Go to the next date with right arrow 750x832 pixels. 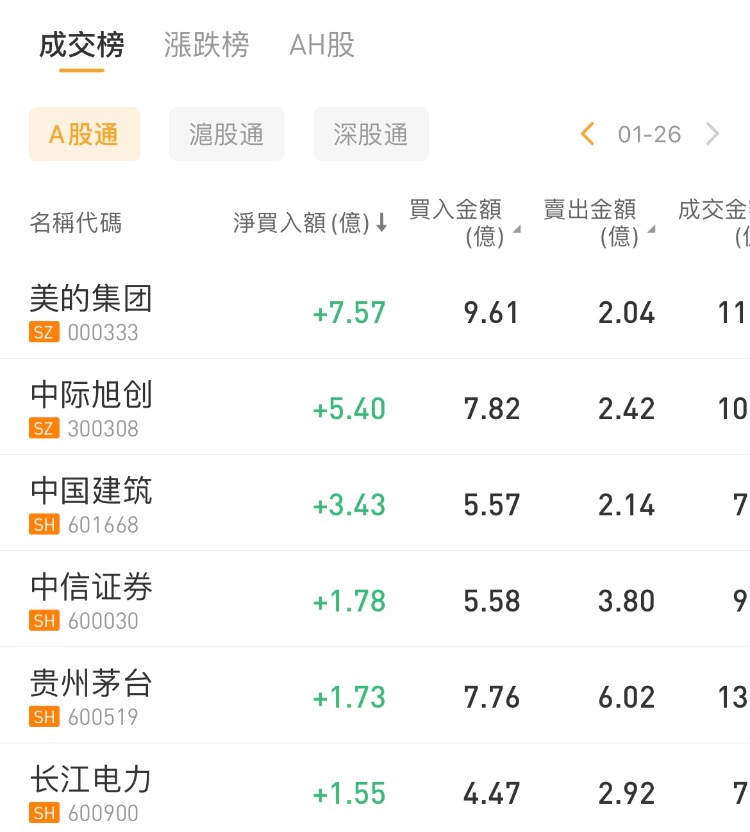[712, 134]
